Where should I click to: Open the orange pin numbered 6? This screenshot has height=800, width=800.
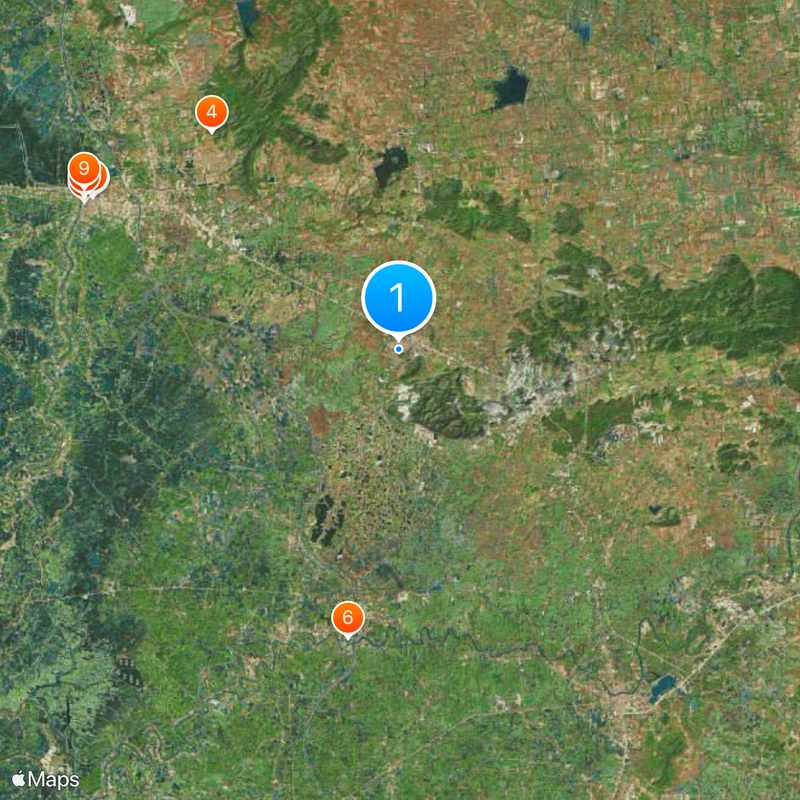point(347,618)
